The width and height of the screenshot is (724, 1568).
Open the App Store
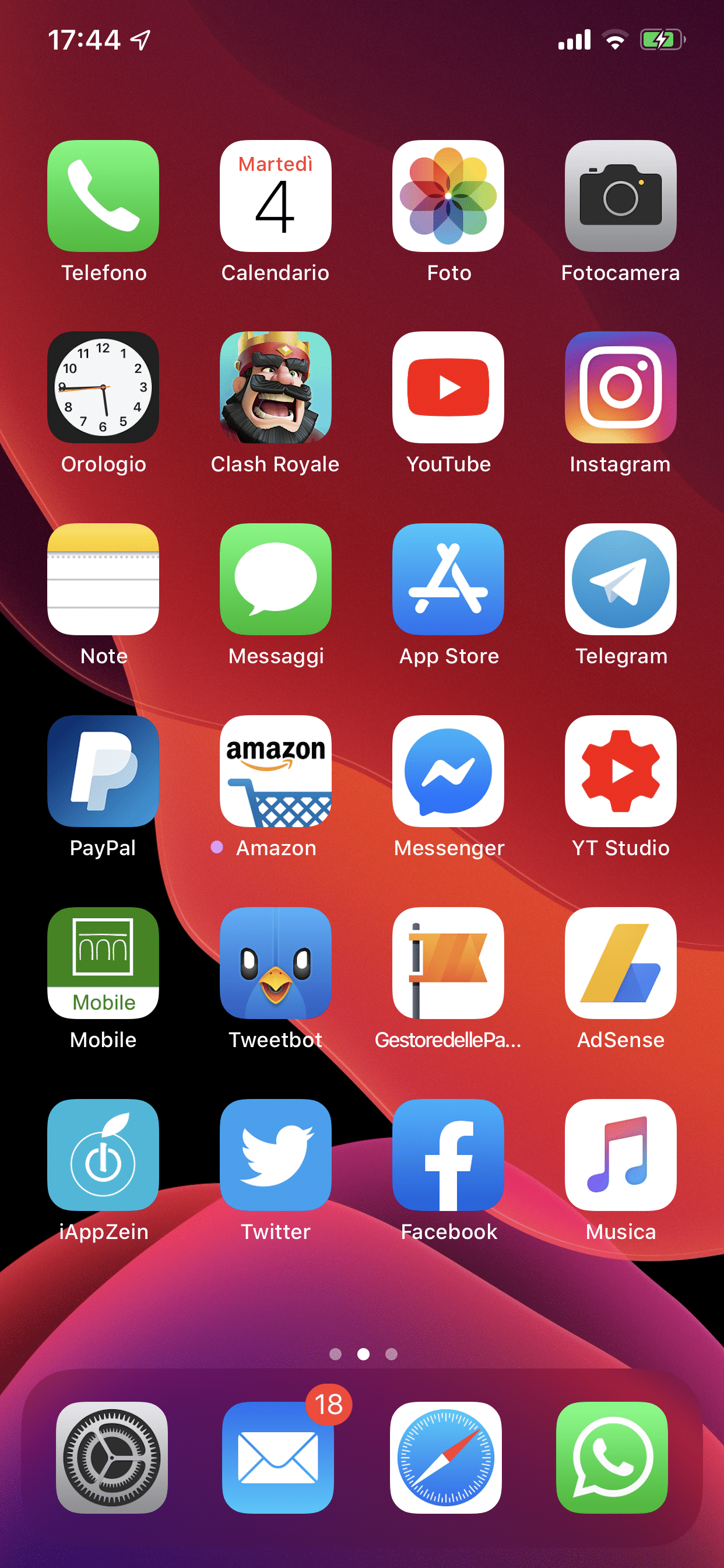[448, 579]
